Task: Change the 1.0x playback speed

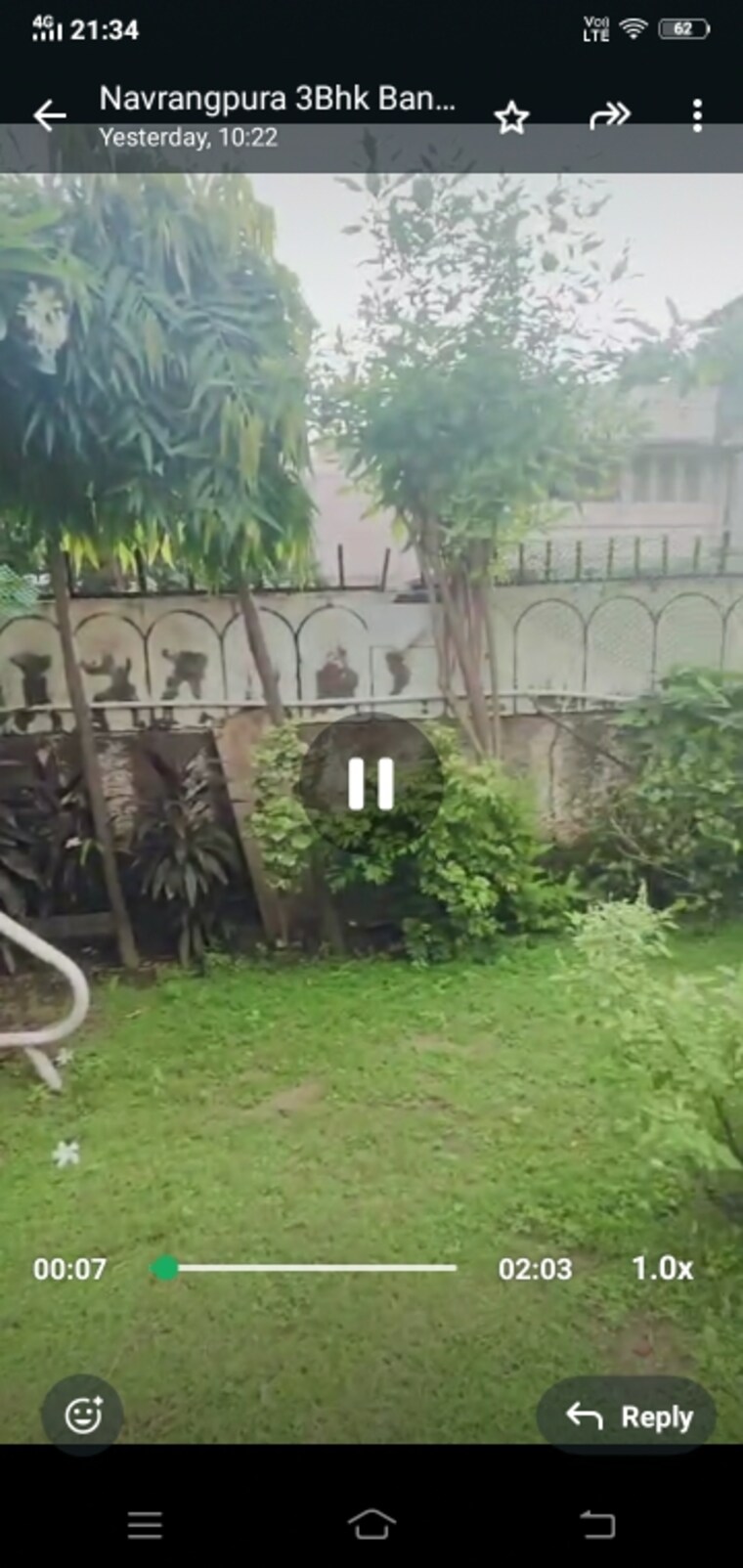Action: click(662, 1268)
